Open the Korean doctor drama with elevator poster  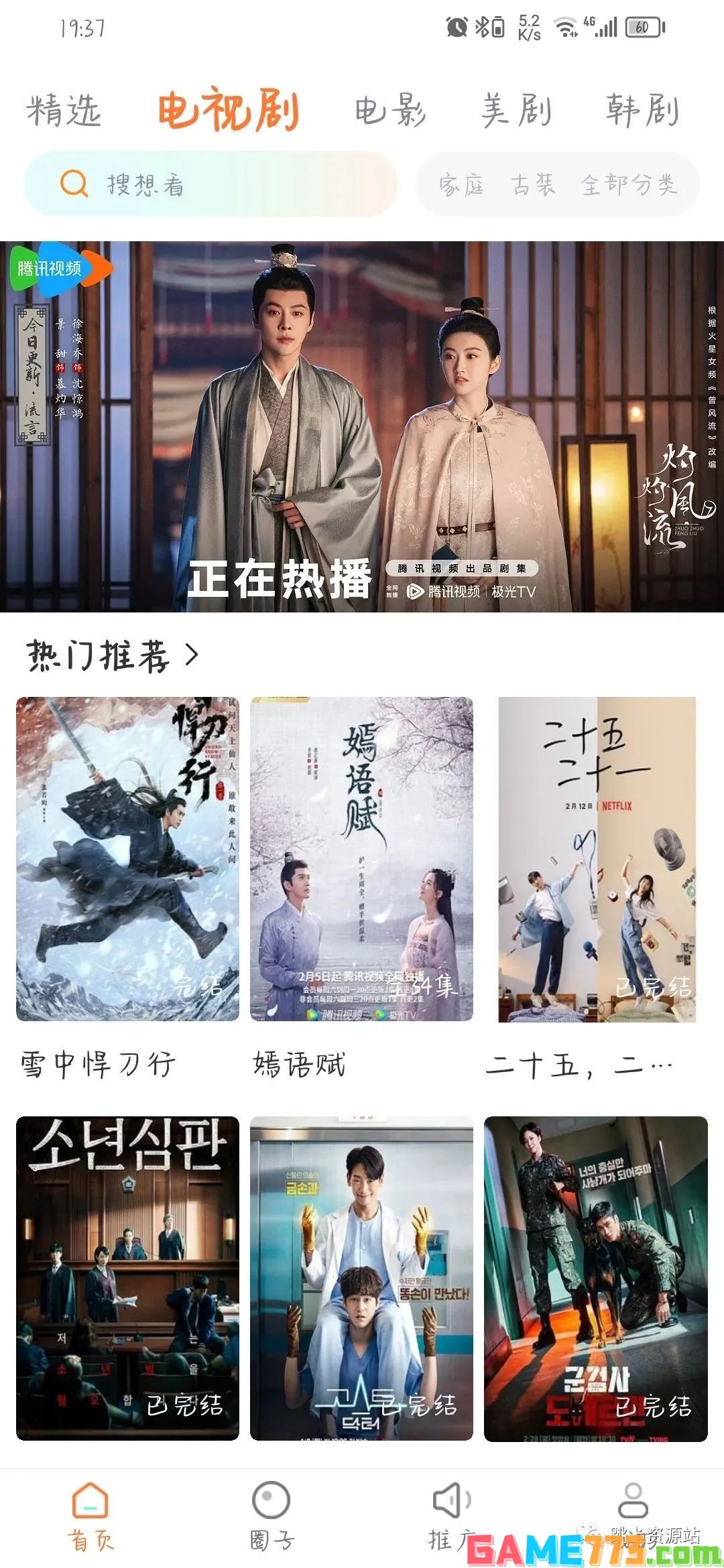pyautogui.click(x=361, y=1279)
